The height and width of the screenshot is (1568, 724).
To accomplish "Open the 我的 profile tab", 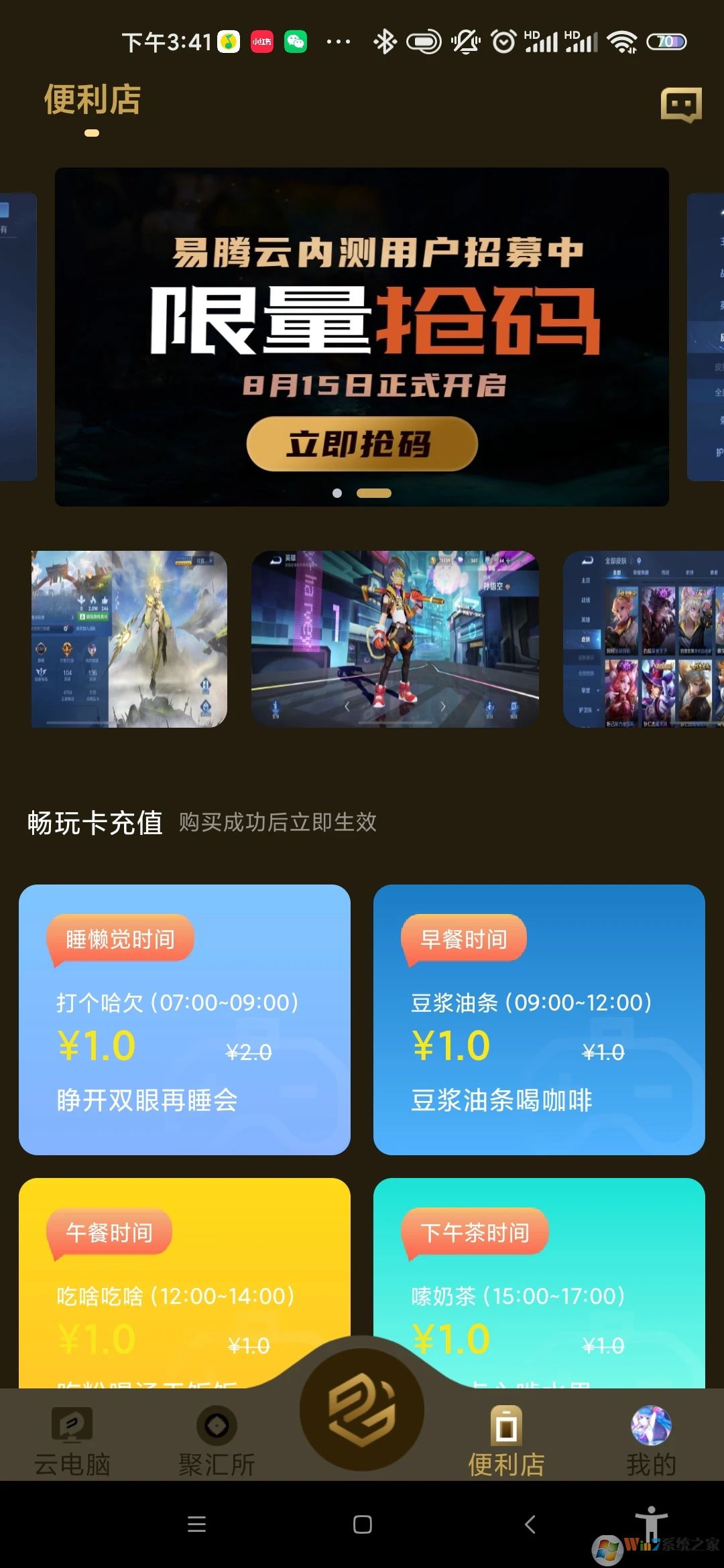I will pos(651,1439).
